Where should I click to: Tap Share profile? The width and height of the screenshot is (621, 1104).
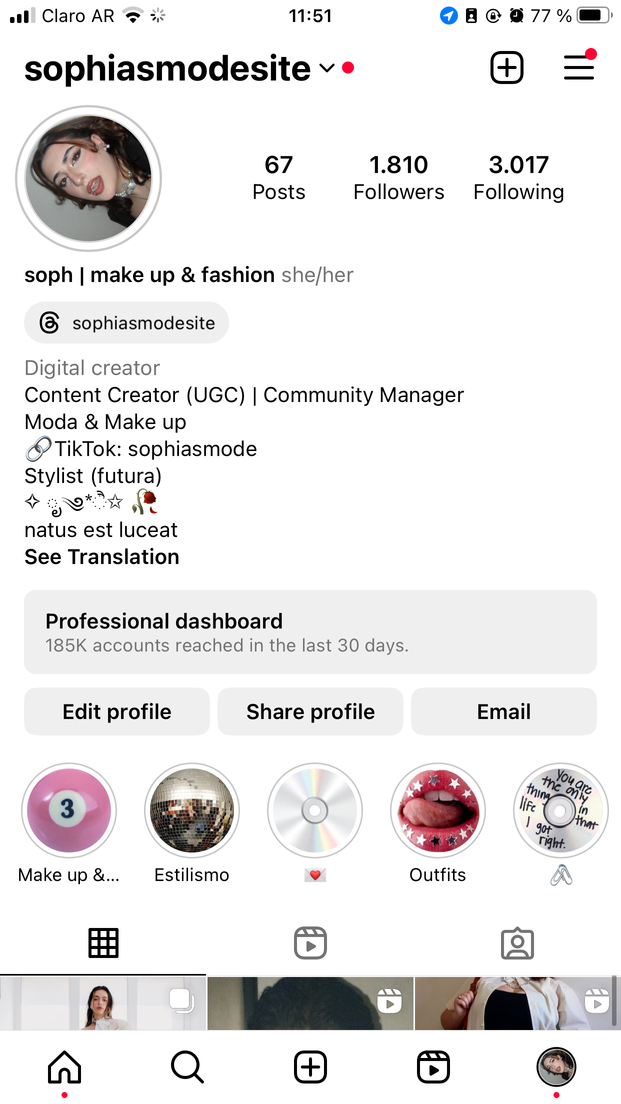[310, 712]
